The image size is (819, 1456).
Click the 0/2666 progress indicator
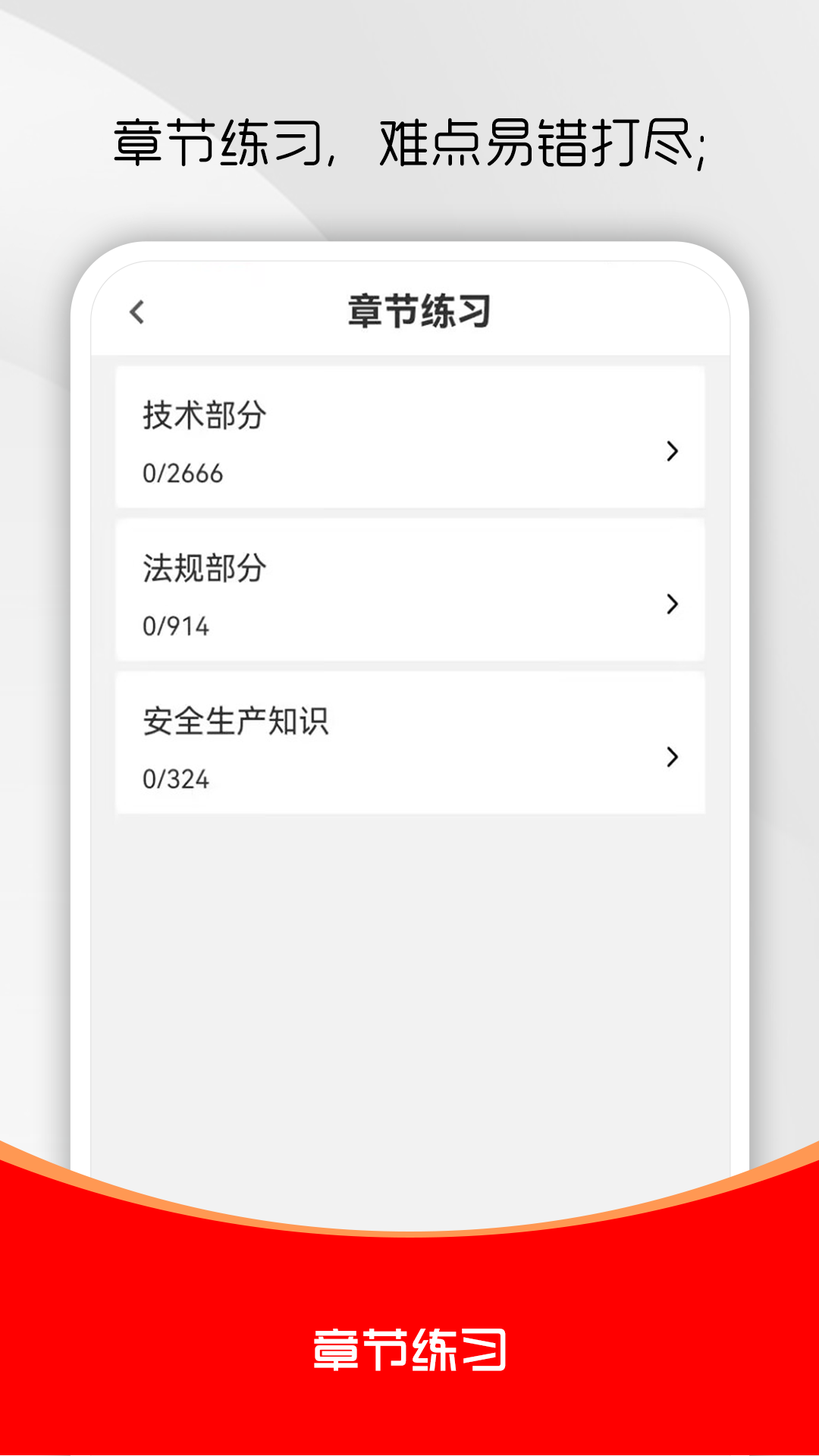point(182,472)
